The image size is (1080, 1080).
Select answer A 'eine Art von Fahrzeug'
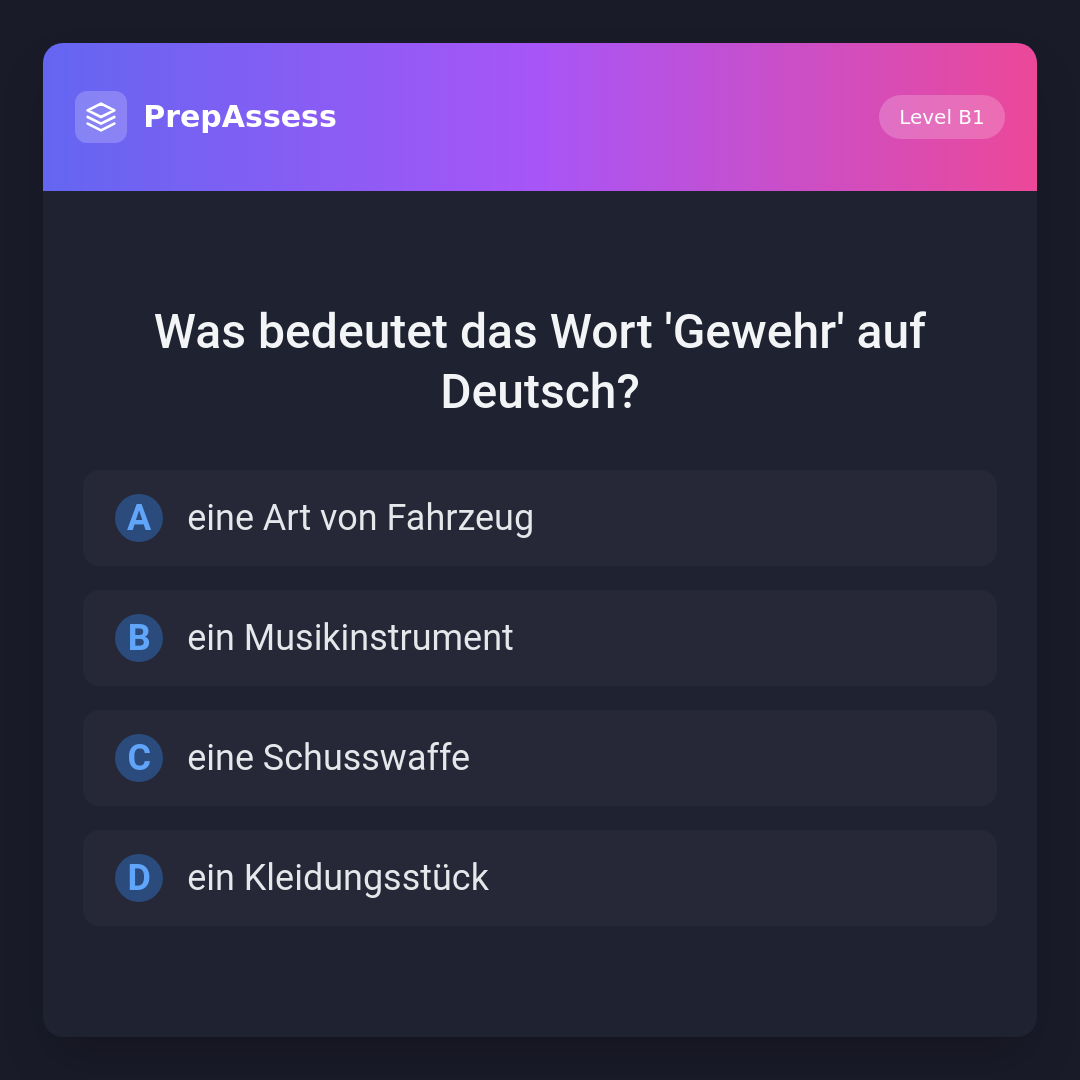(x=539, y=518)
